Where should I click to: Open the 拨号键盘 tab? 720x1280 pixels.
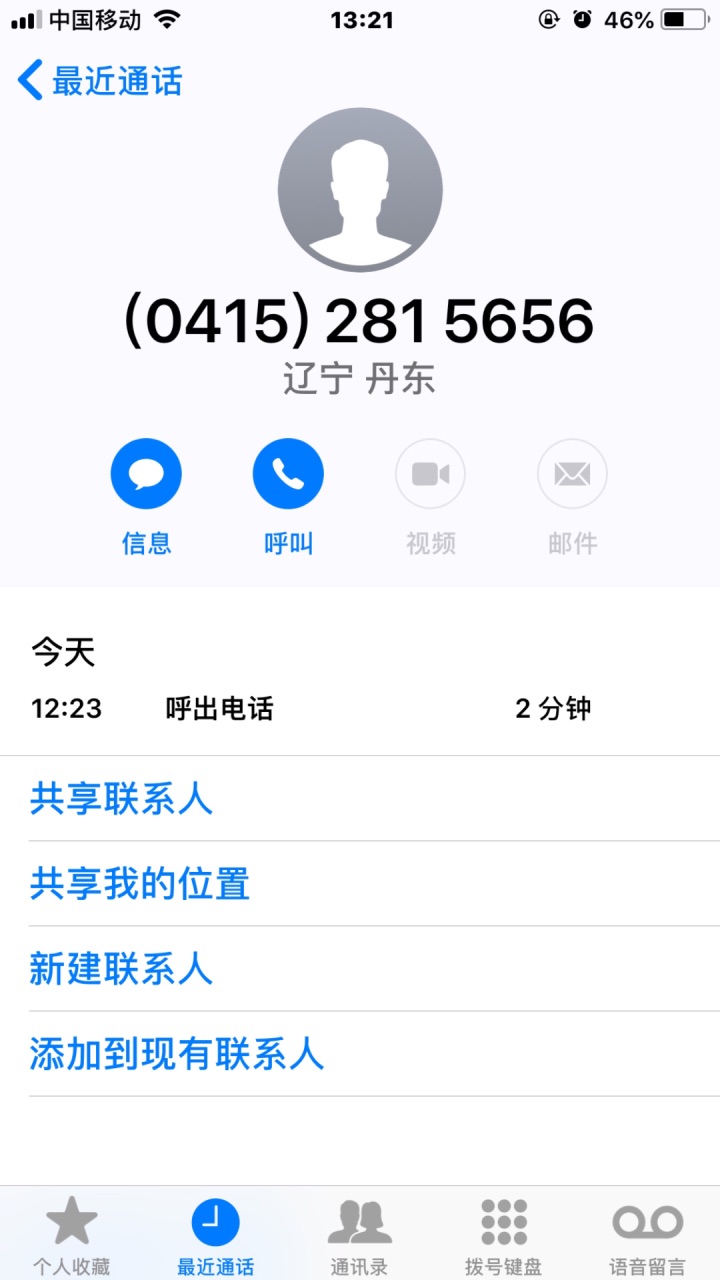coord(503,1235)
